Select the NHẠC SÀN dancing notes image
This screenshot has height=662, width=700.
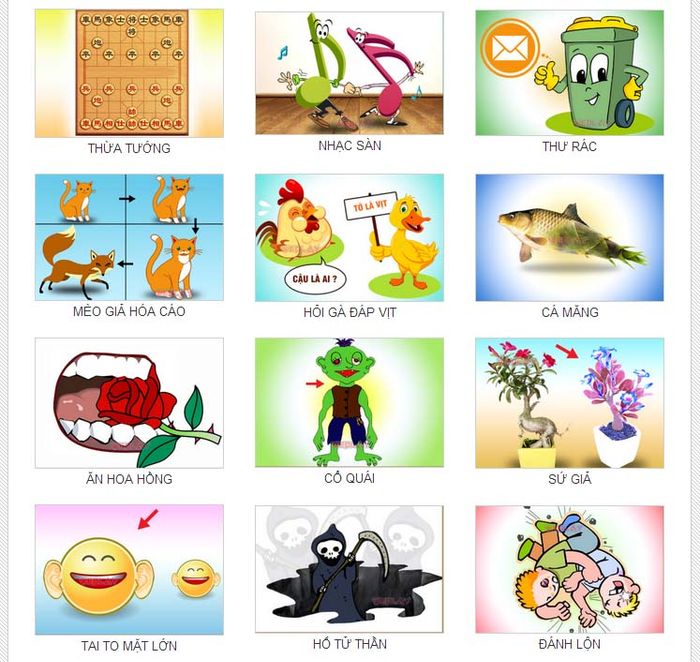point(349,73)
